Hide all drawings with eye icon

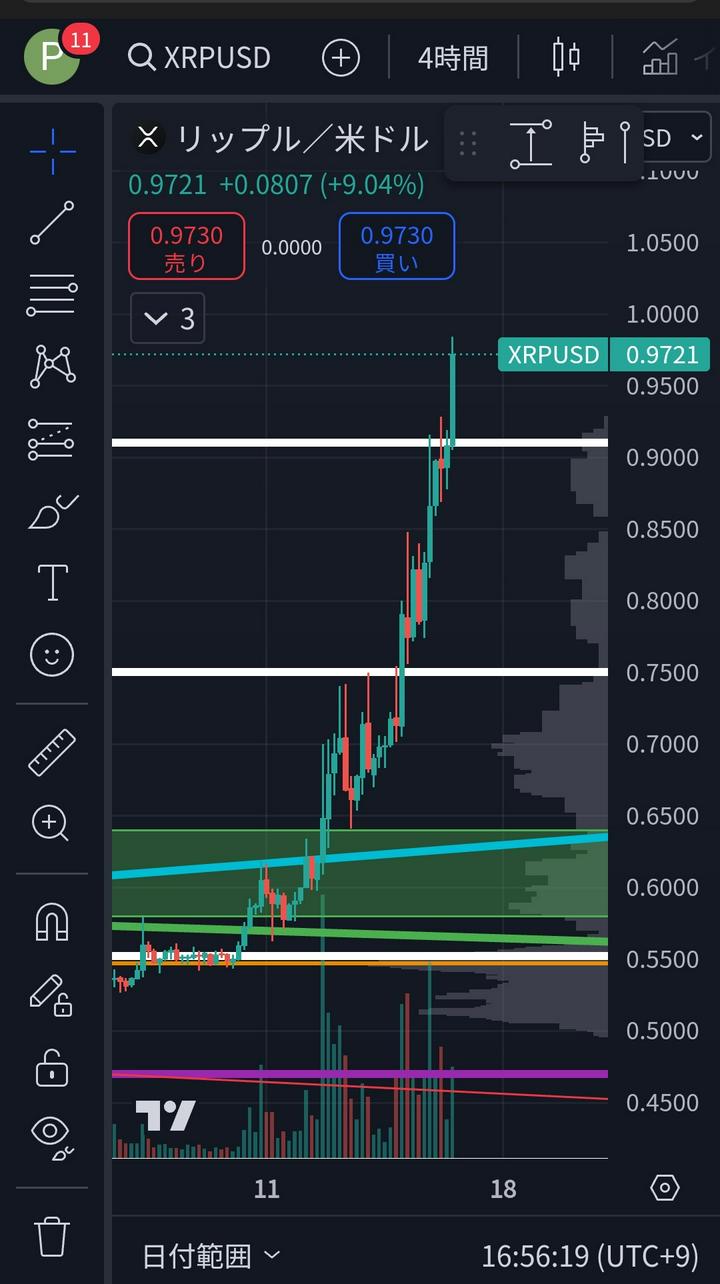point(52,1136)
